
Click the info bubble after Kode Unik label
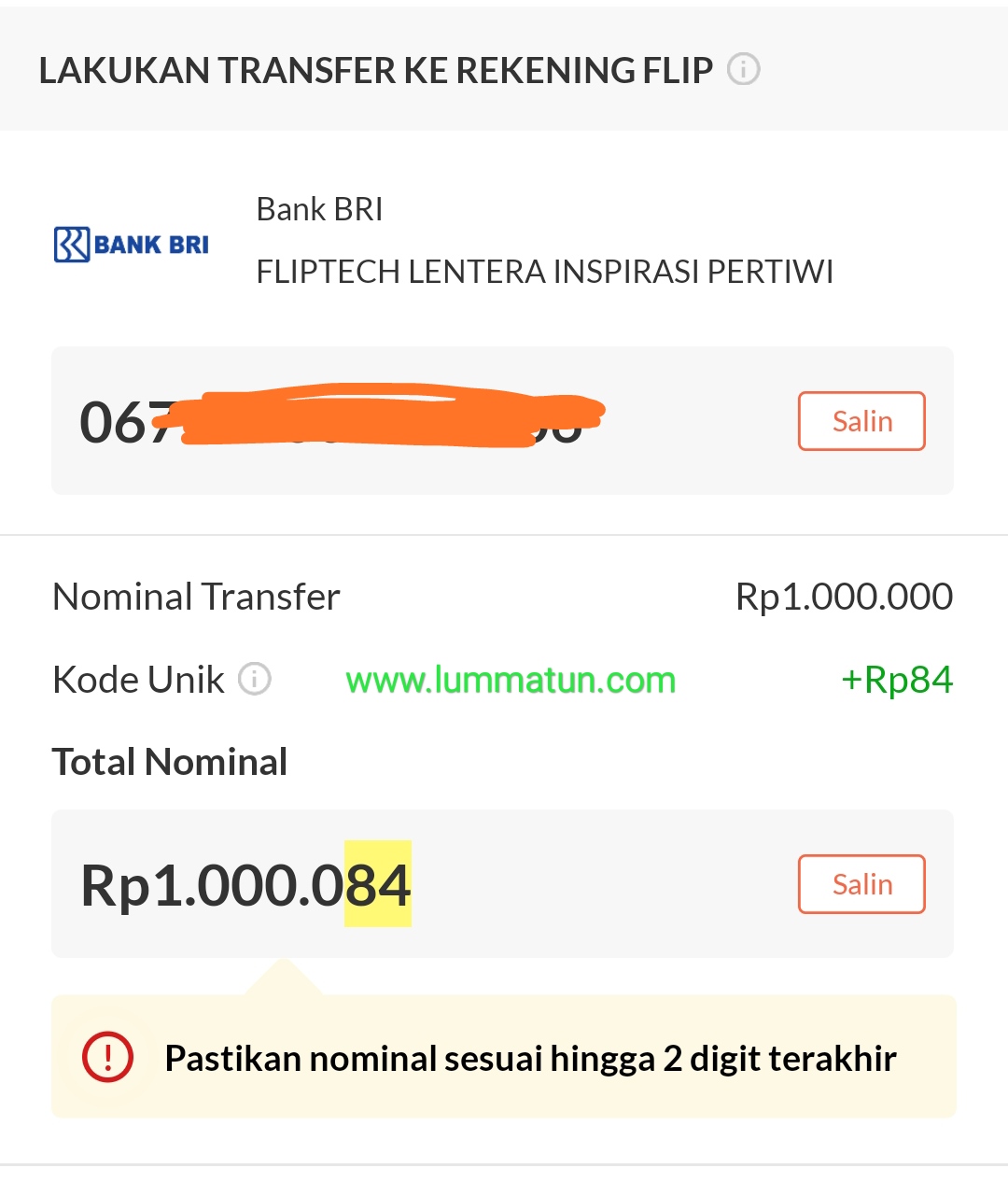coord(252,681)
